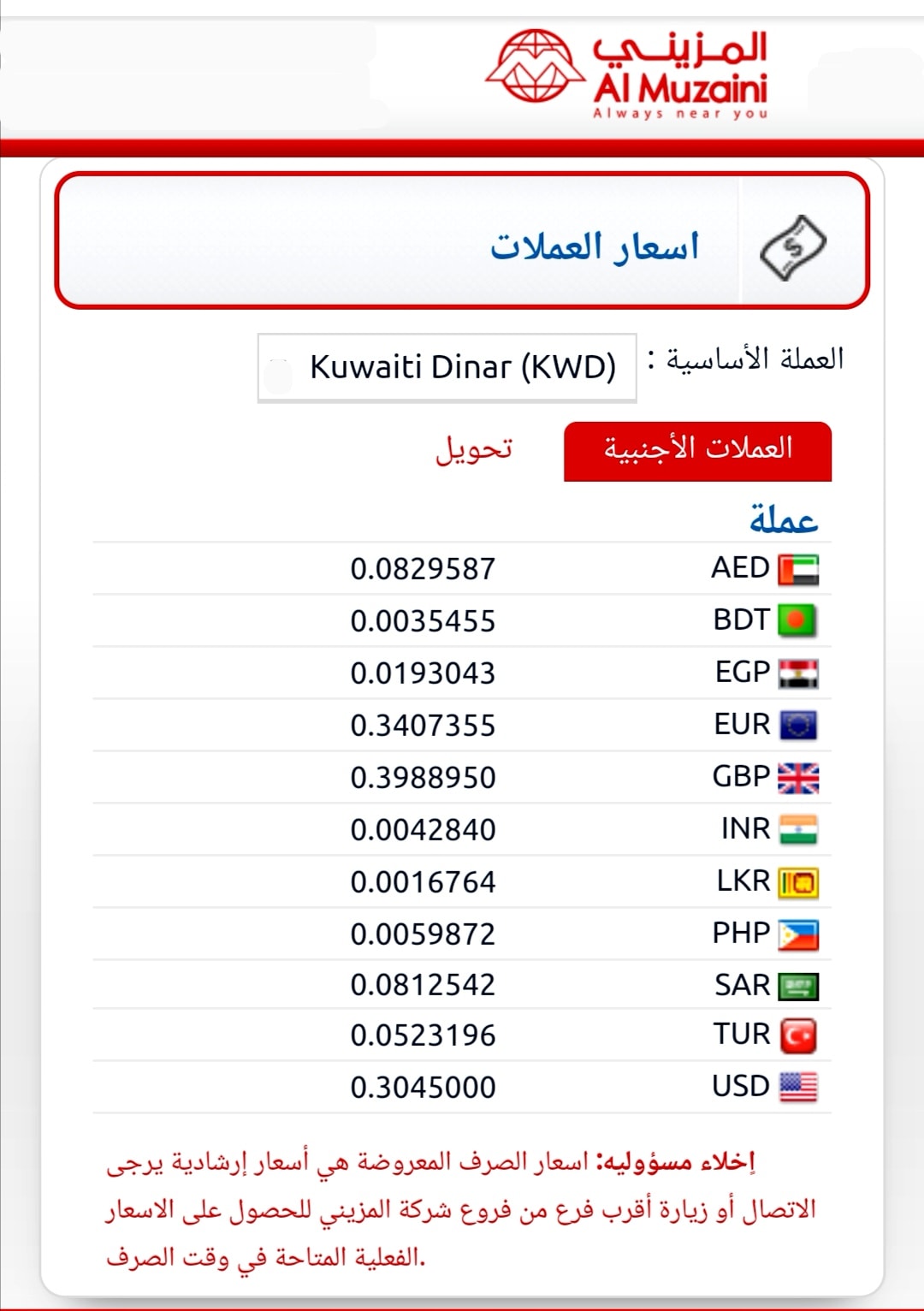
Task: Select the العملات الأجنبية tab
Action: (x=697, y=451)
